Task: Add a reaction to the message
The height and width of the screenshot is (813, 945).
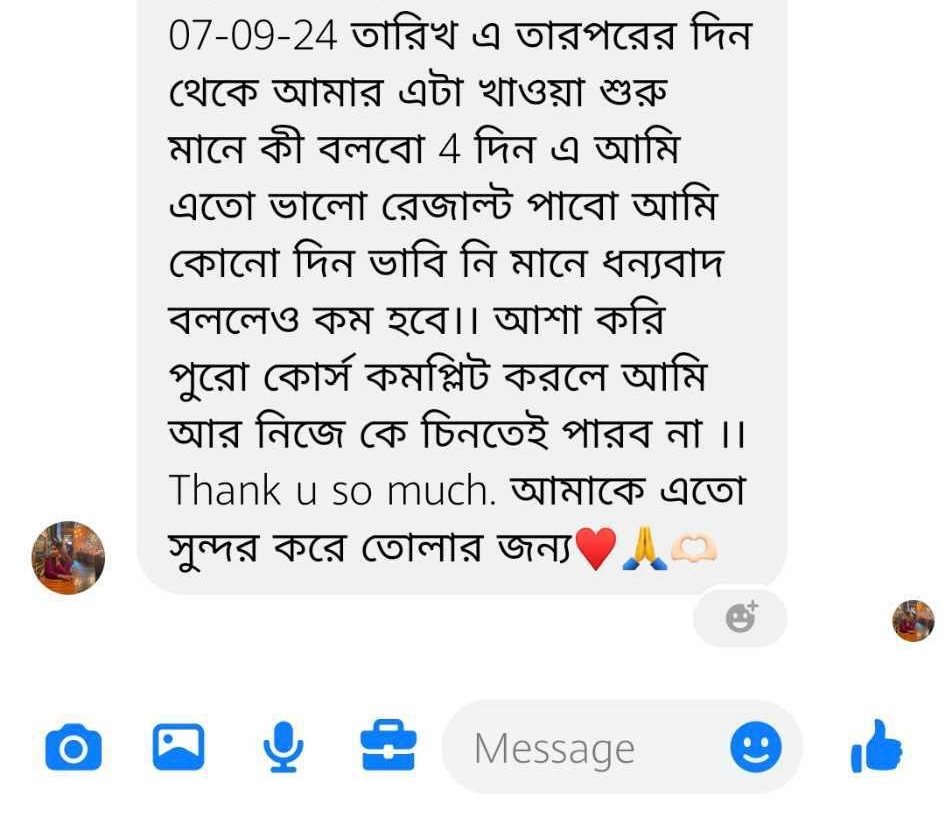Action: coord(740,619)
